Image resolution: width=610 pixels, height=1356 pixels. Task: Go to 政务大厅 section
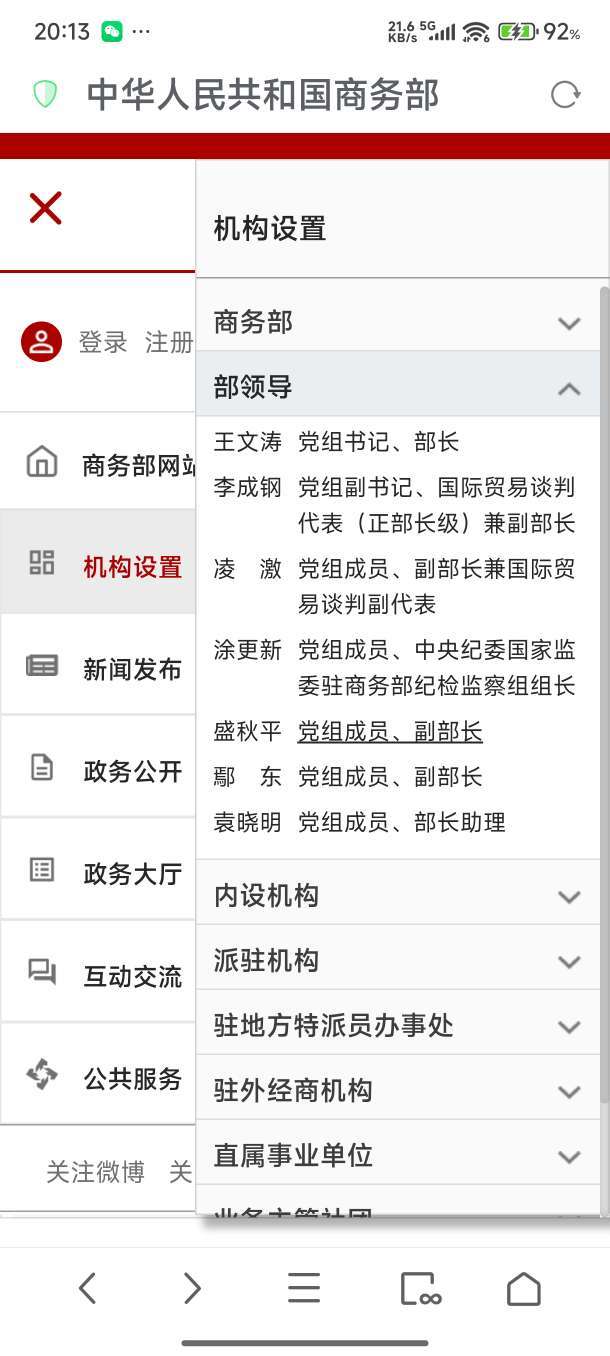coord(131,873)
